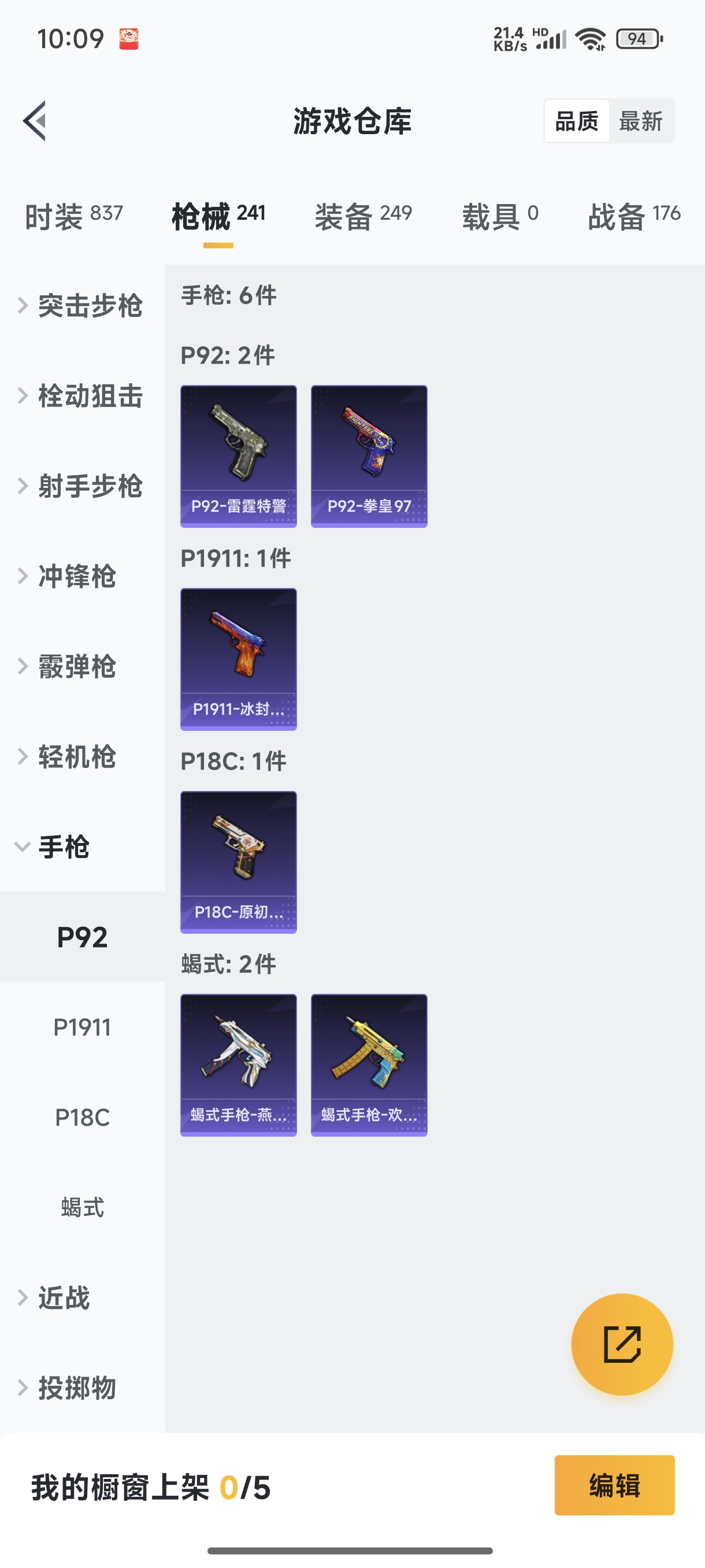Open the P92-拳皇97 skin

(x=369, y=456)
